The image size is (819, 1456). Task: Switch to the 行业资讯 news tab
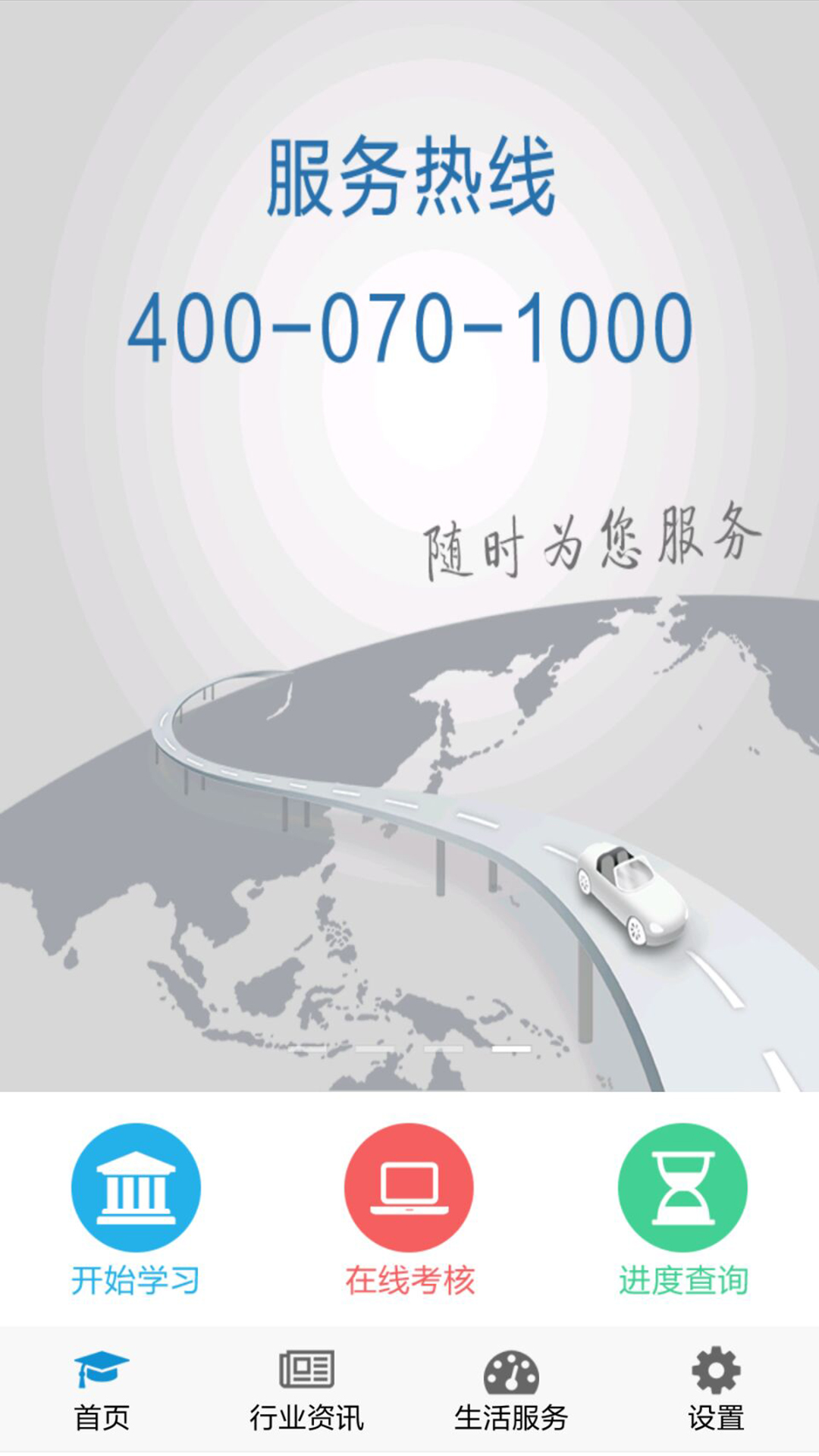click(306, 1391)
